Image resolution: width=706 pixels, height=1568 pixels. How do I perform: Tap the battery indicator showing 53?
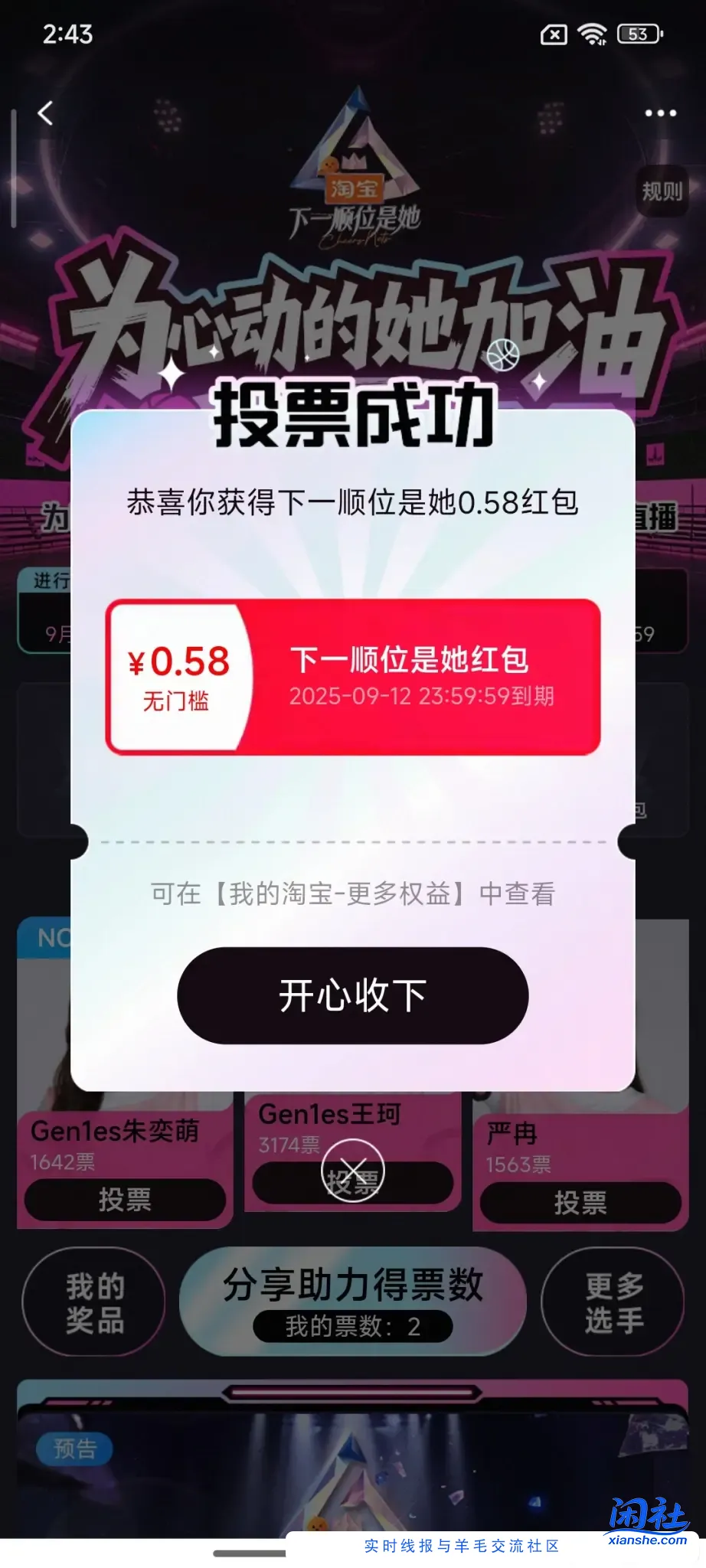point(637,33)
